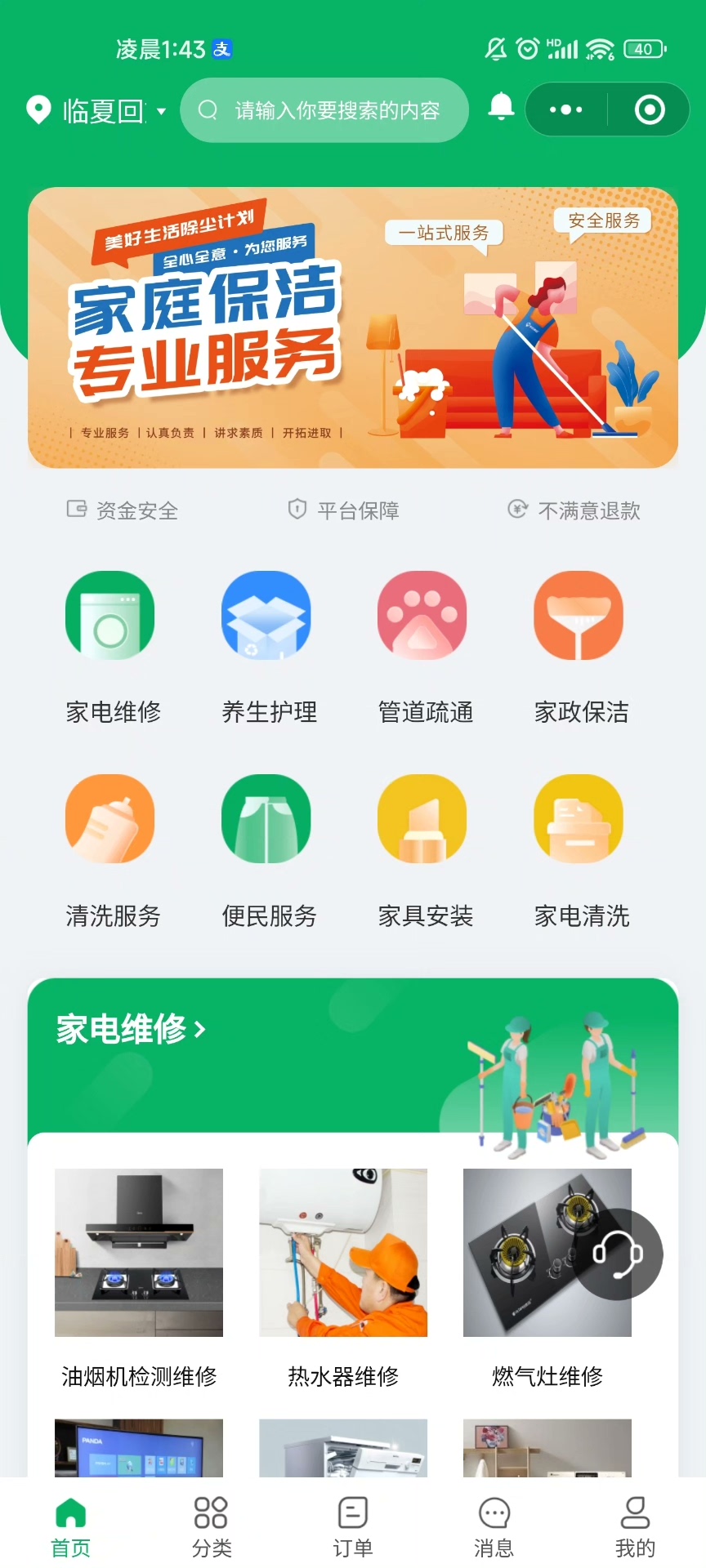Open the 家电清洗 category
The width and height of the screenshot is (706, 1568).
579,819
